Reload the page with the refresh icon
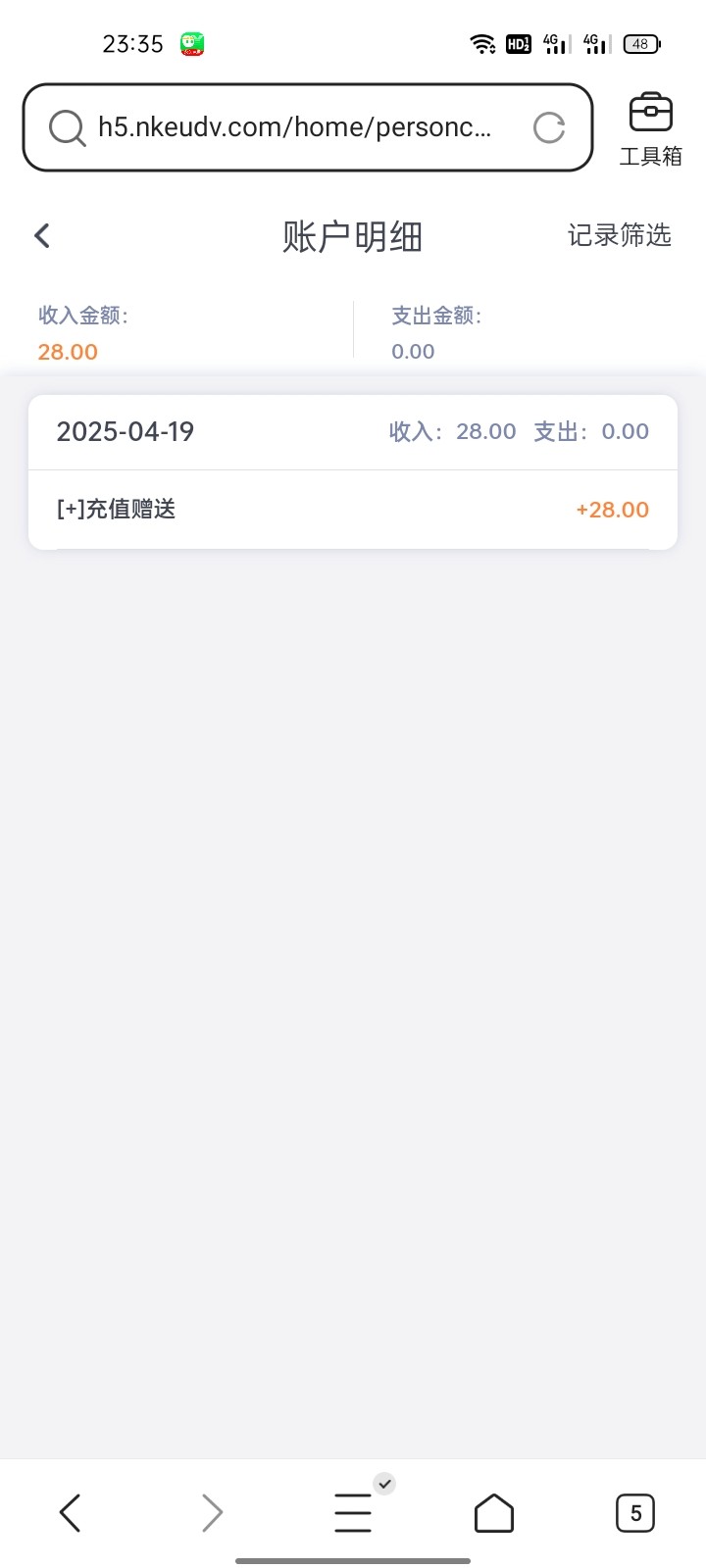Screen dimensions: 706x1568 (549, 127)
